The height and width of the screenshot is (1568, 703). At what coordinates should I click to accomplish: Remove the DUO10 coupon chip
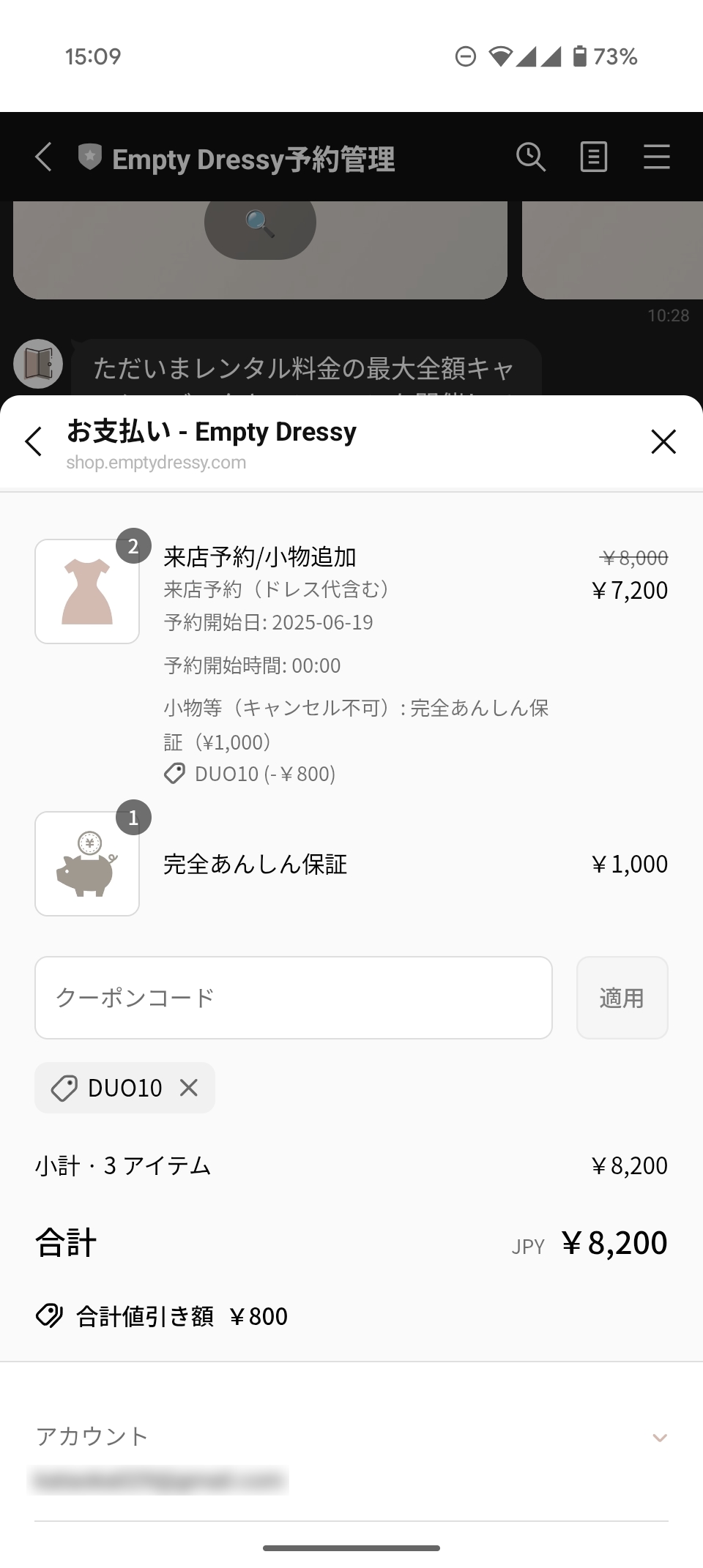[189, 1088]
